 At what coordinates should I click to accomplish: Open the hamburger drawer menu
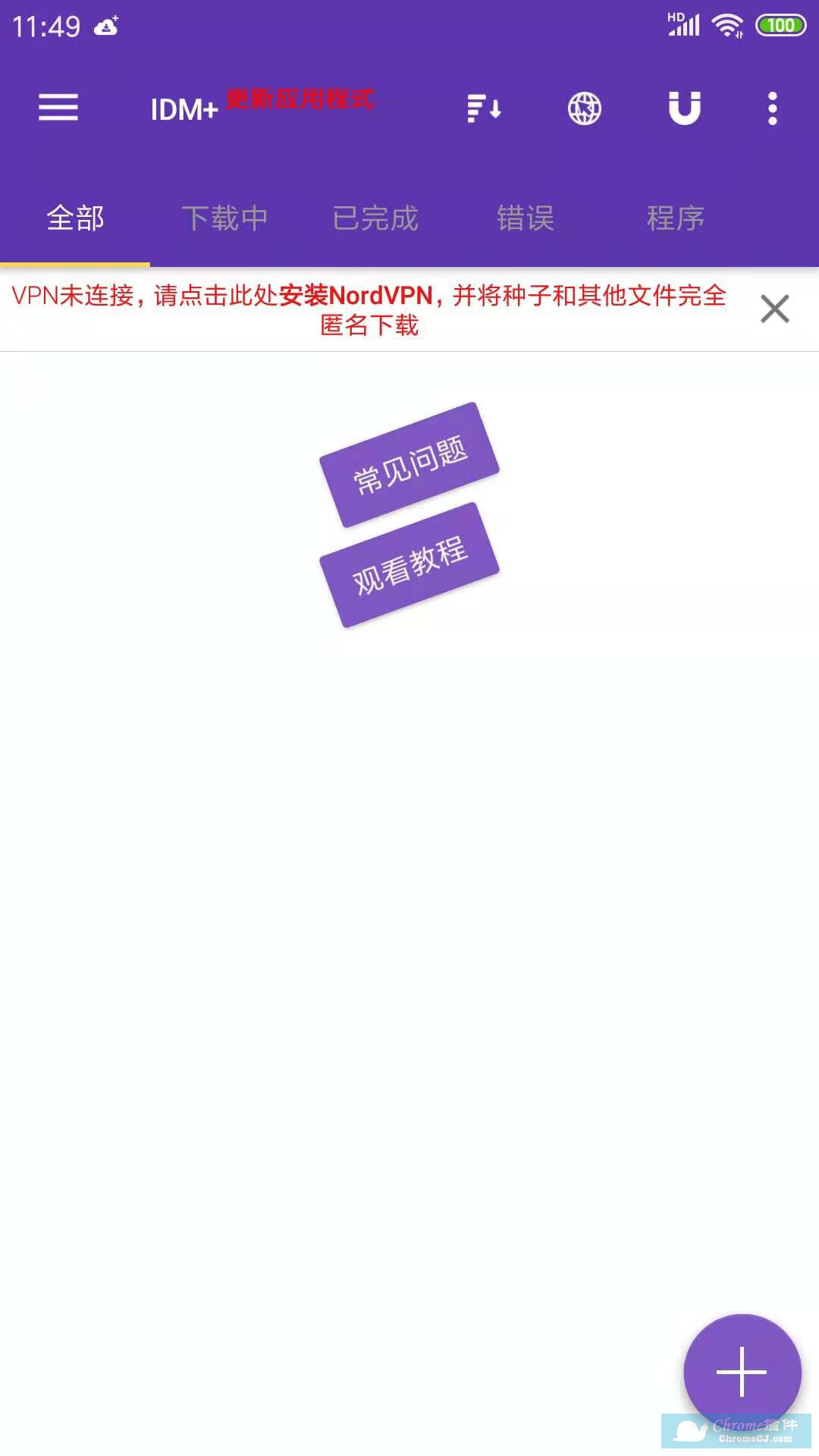point(58,108)
